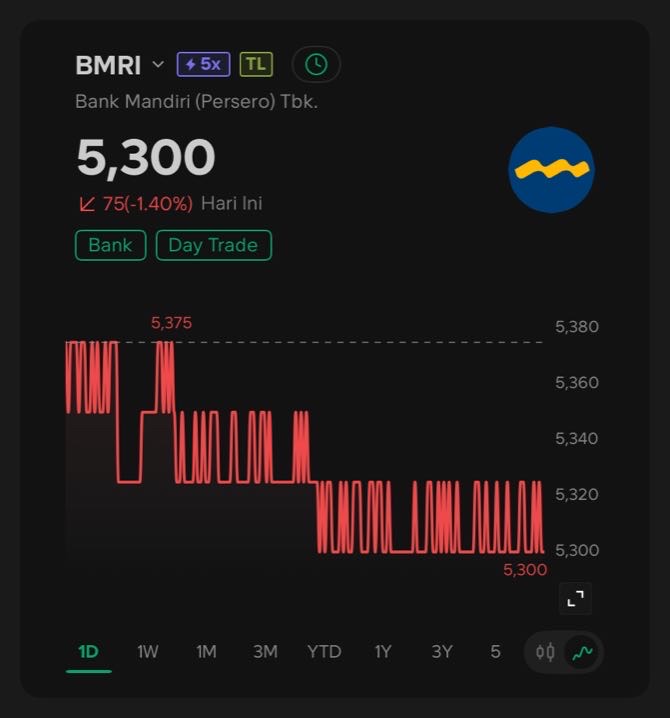Switch to the 5 year timeframe
Image resolution: width=670 pixels, height=718 pixels.
(x=495, y=652)
